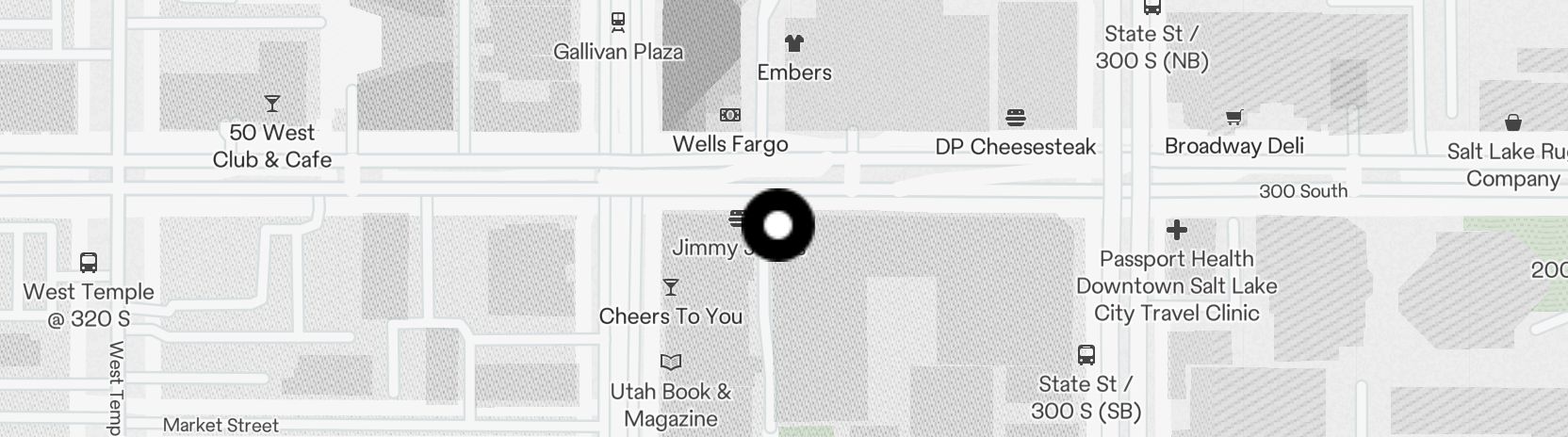This screenshot has width=1568, height=437.
Task: Select the Wells Fargo map marker
Action: [x=730, y=116]
